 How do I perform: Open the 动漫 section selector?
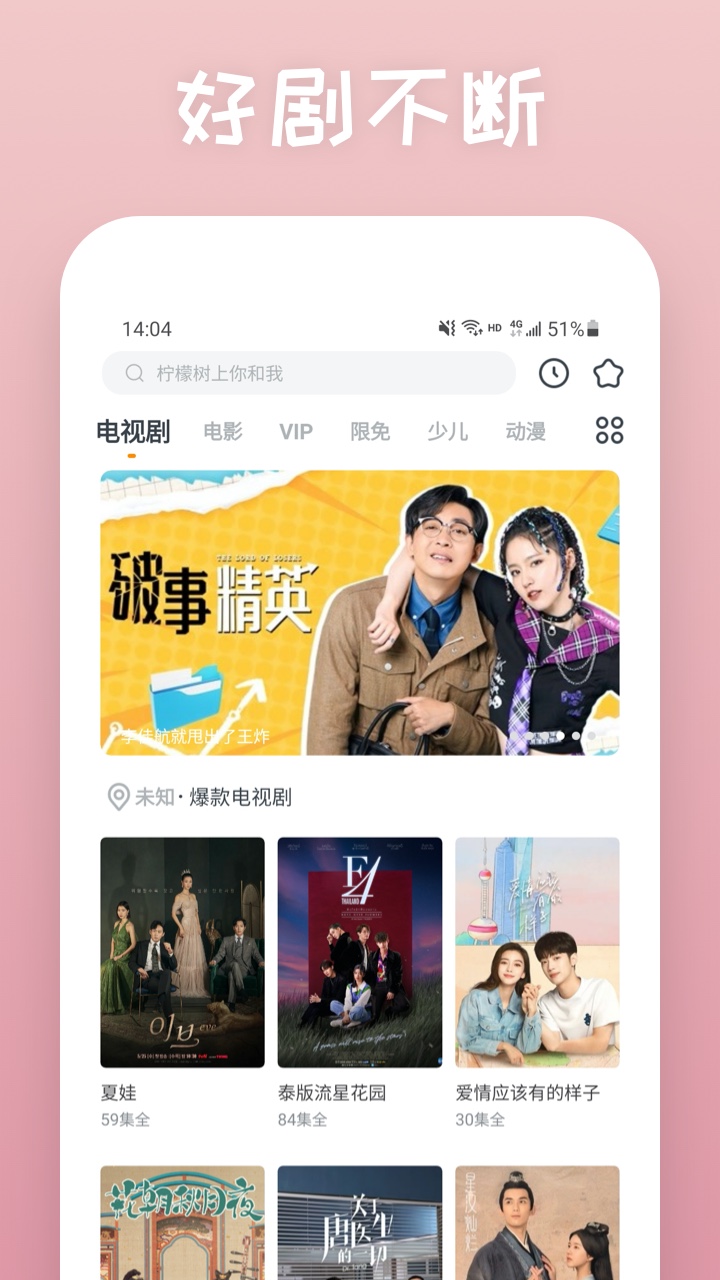(527, 430)
